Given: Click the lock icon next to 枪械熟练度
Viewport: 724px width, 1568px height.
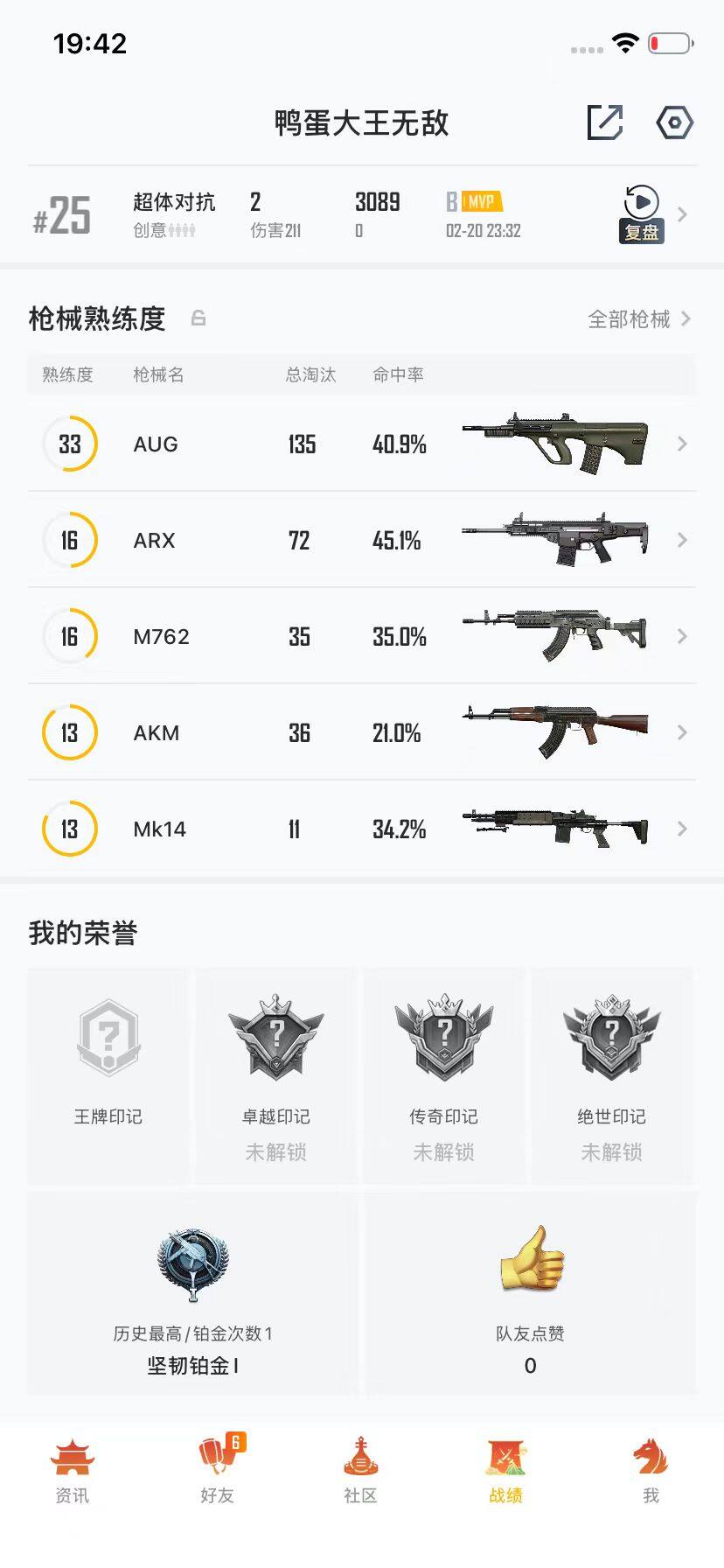Looking at the screenshot, I should coord(199,319).
